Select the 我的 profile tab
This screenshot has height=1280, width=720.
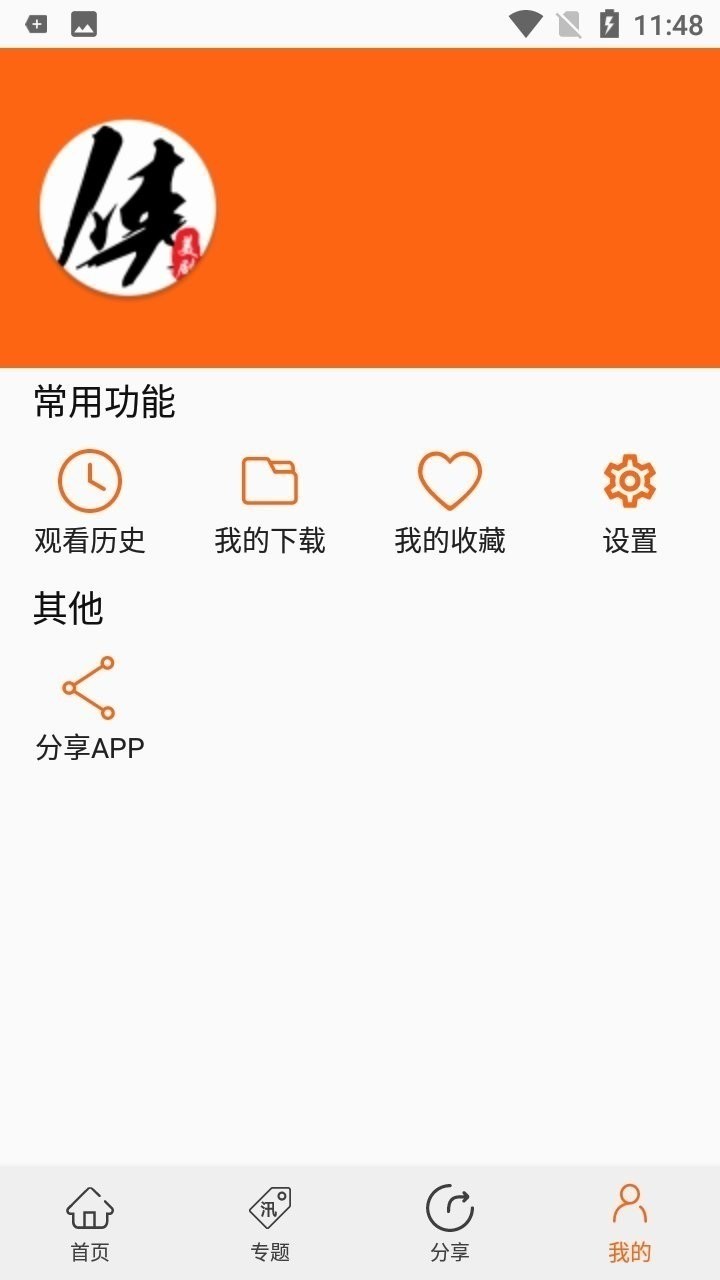coord(630,1223)
